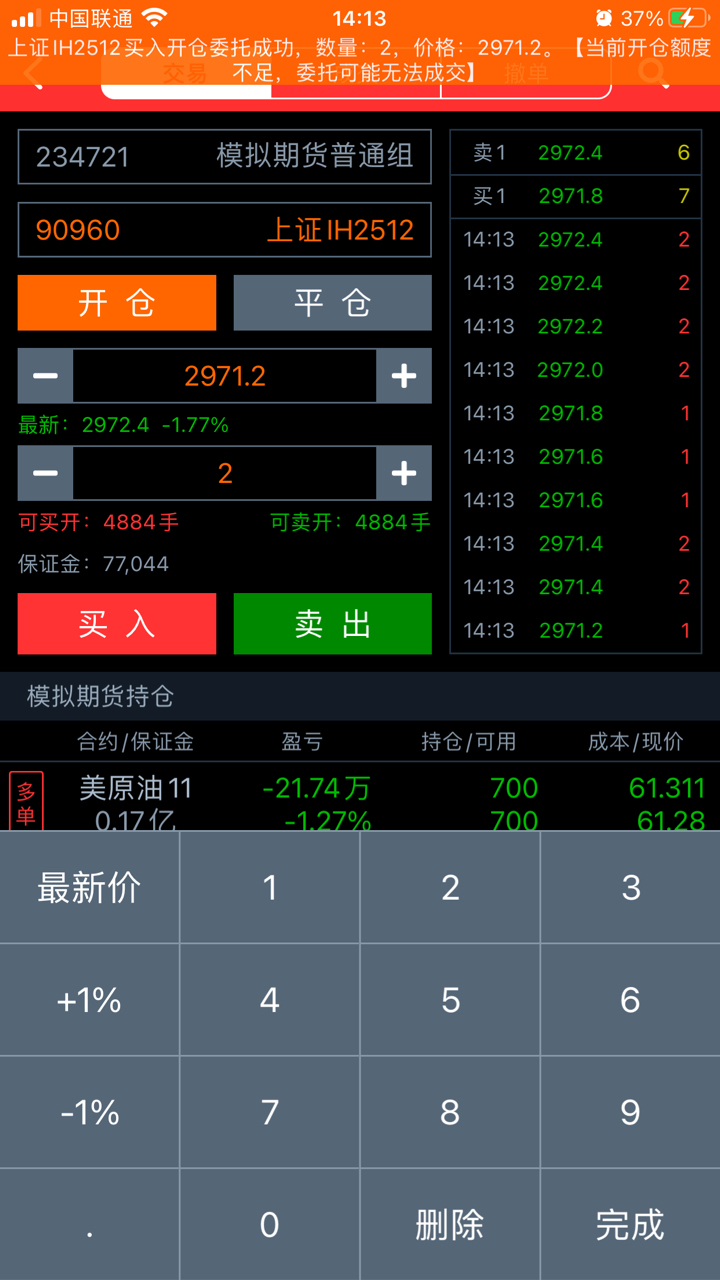Open the account group 模拟期货普通组
Screen dimensions: 720x1280
[x=225, y=157]
